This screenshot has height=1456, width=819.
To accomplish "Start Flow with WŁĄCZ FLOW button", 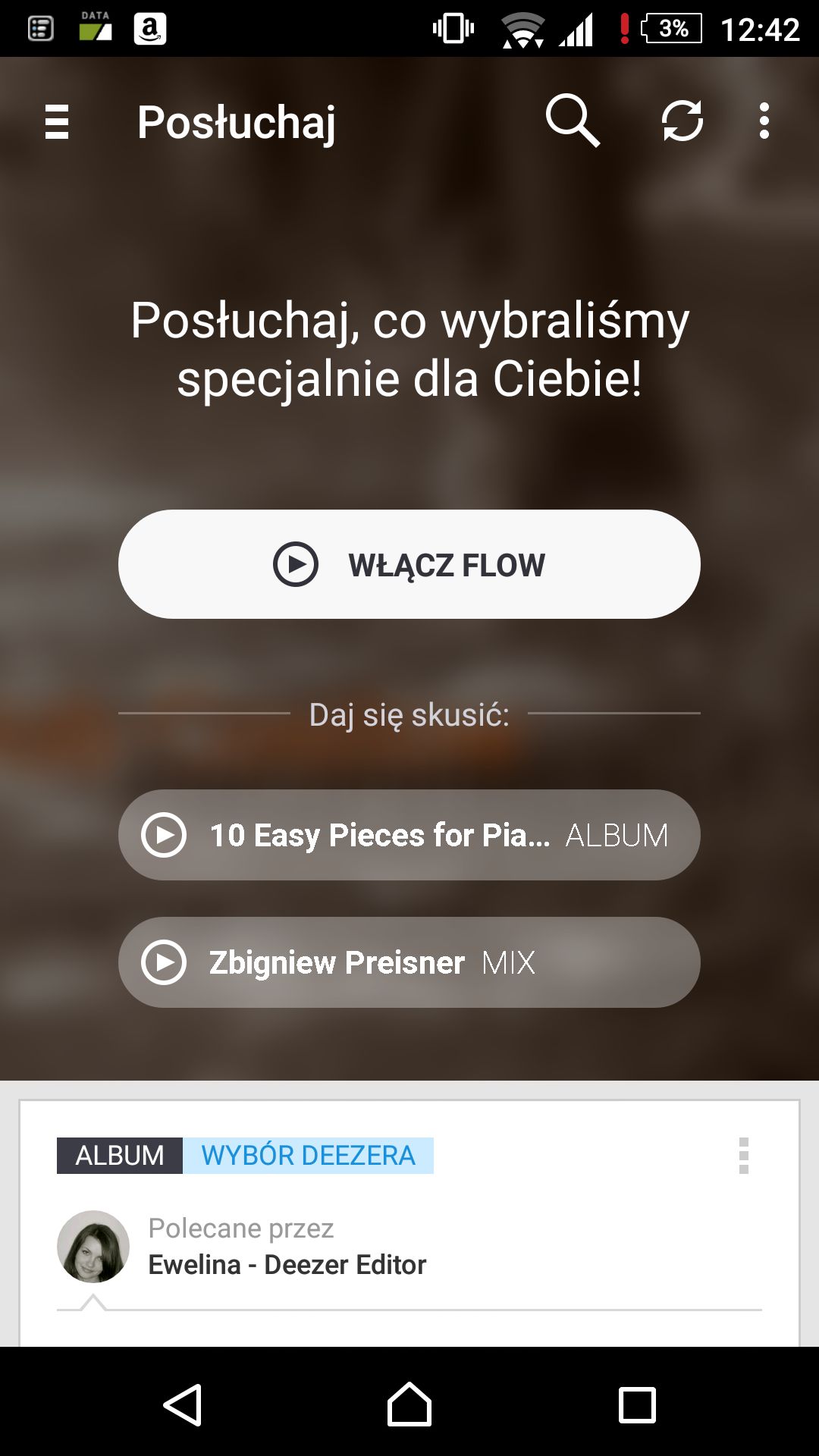I will click(409, 564).
